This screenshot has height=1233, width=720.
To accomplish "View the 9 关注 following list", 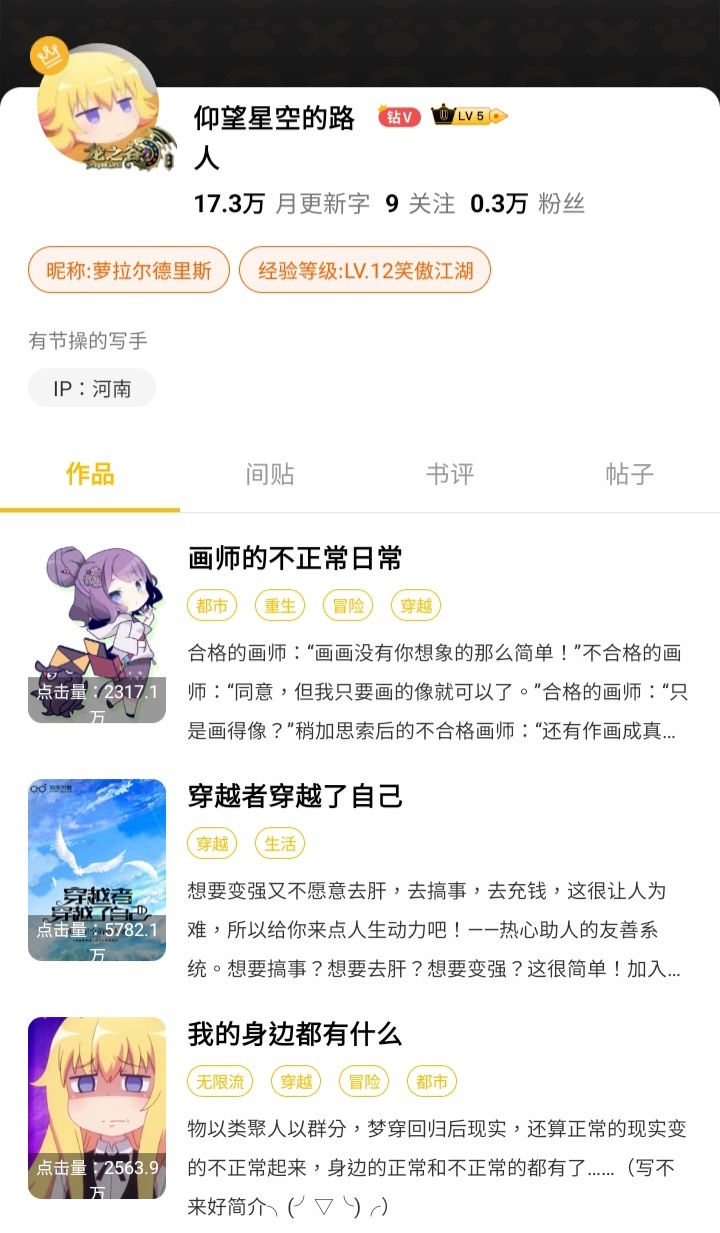I will pyautogui.click(x=420, y=204).
